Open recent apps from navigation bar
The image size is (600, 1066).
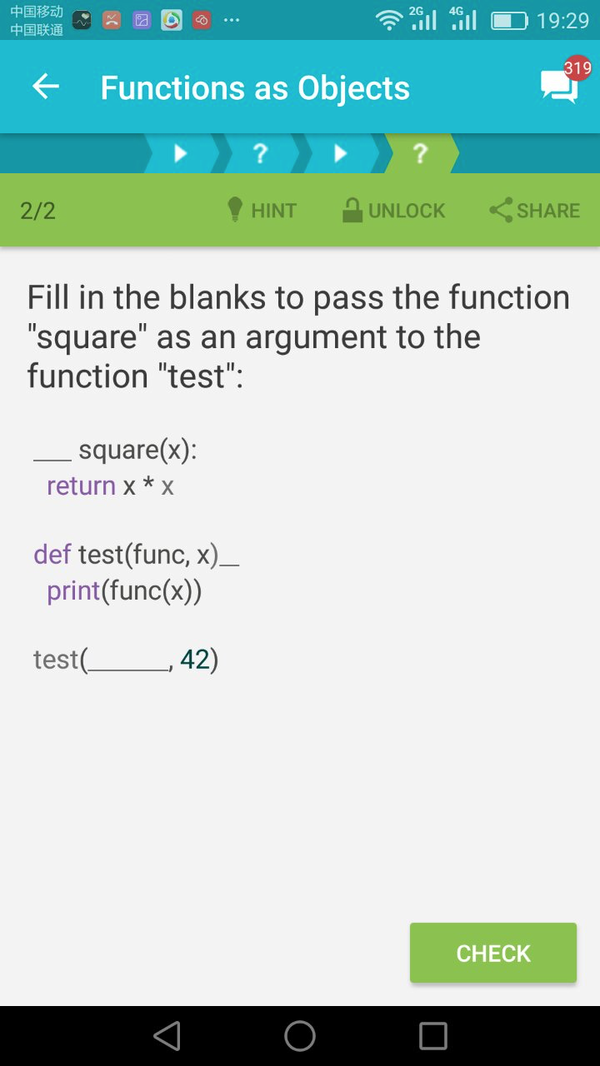pyautogui.click(x=433, y=1036)
